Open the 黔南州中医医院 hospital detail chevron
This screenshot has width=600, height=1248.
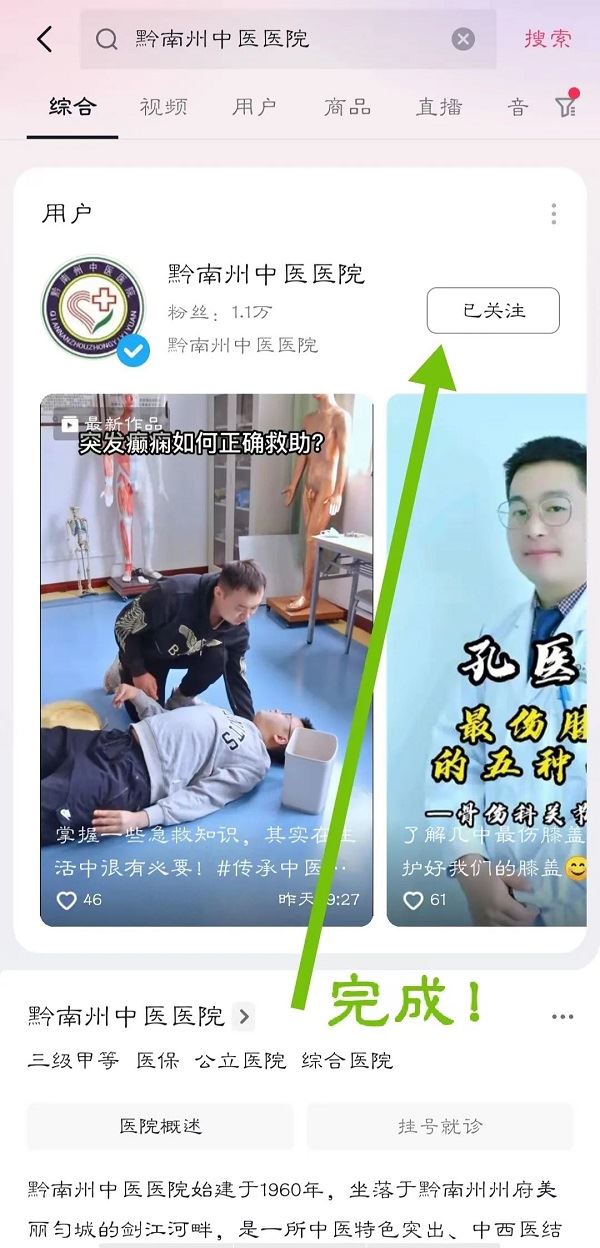click(244, 1017)
